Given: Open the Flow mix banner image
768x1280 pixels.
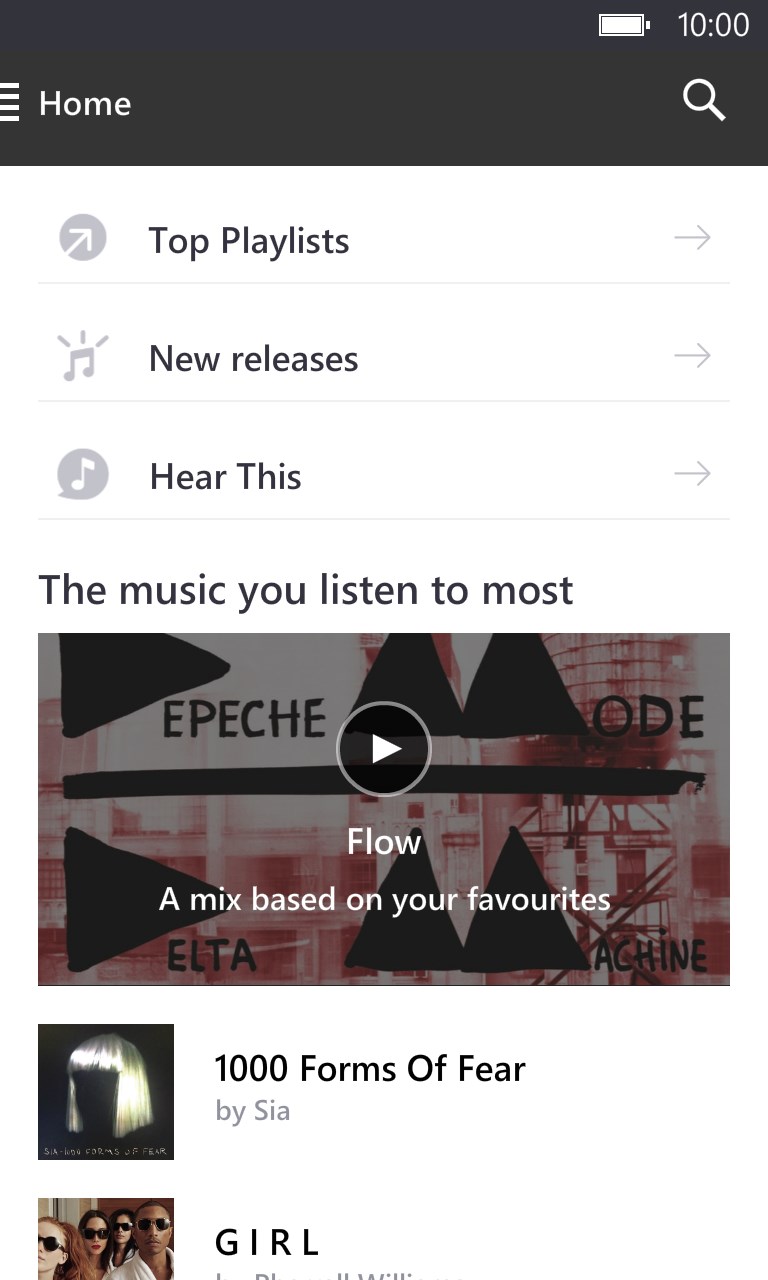Looking at the screenshot, I should click(384, 808).
